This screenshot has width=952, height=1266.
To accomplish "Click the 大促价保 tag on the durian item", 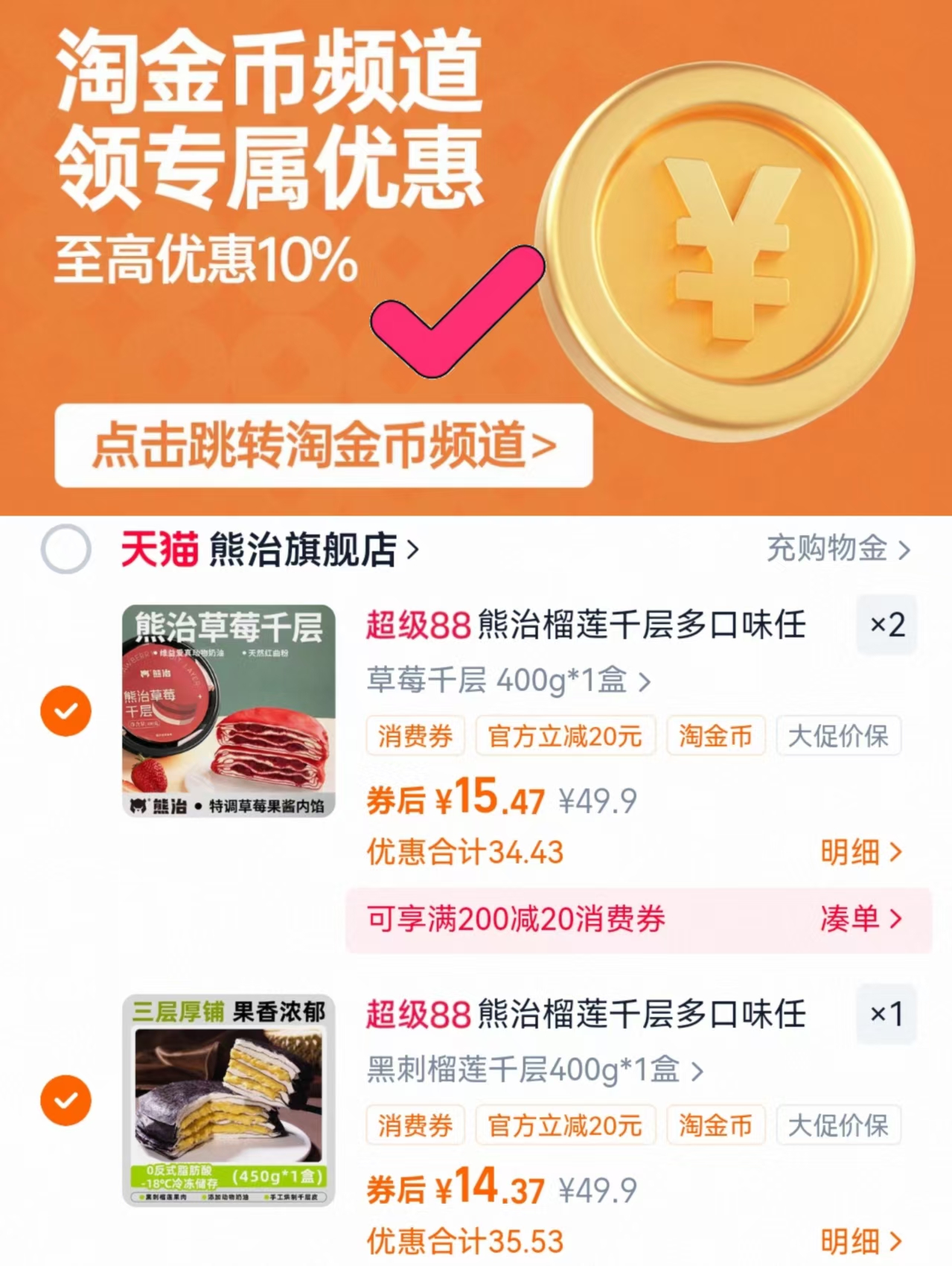I will click(839, 1126).
